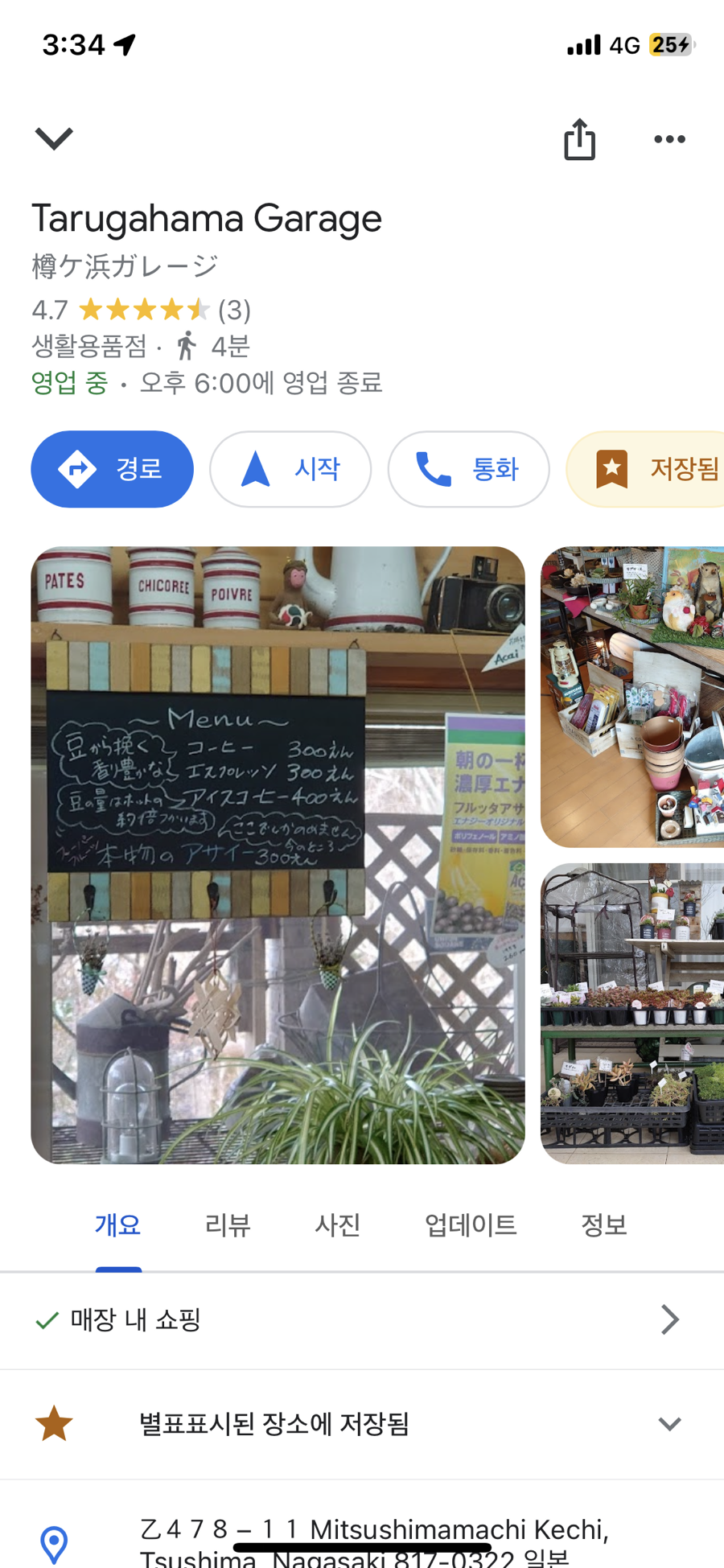Switch to the 리뷰 tab
Screen dimensions: 724x1568
point(228,1225)
